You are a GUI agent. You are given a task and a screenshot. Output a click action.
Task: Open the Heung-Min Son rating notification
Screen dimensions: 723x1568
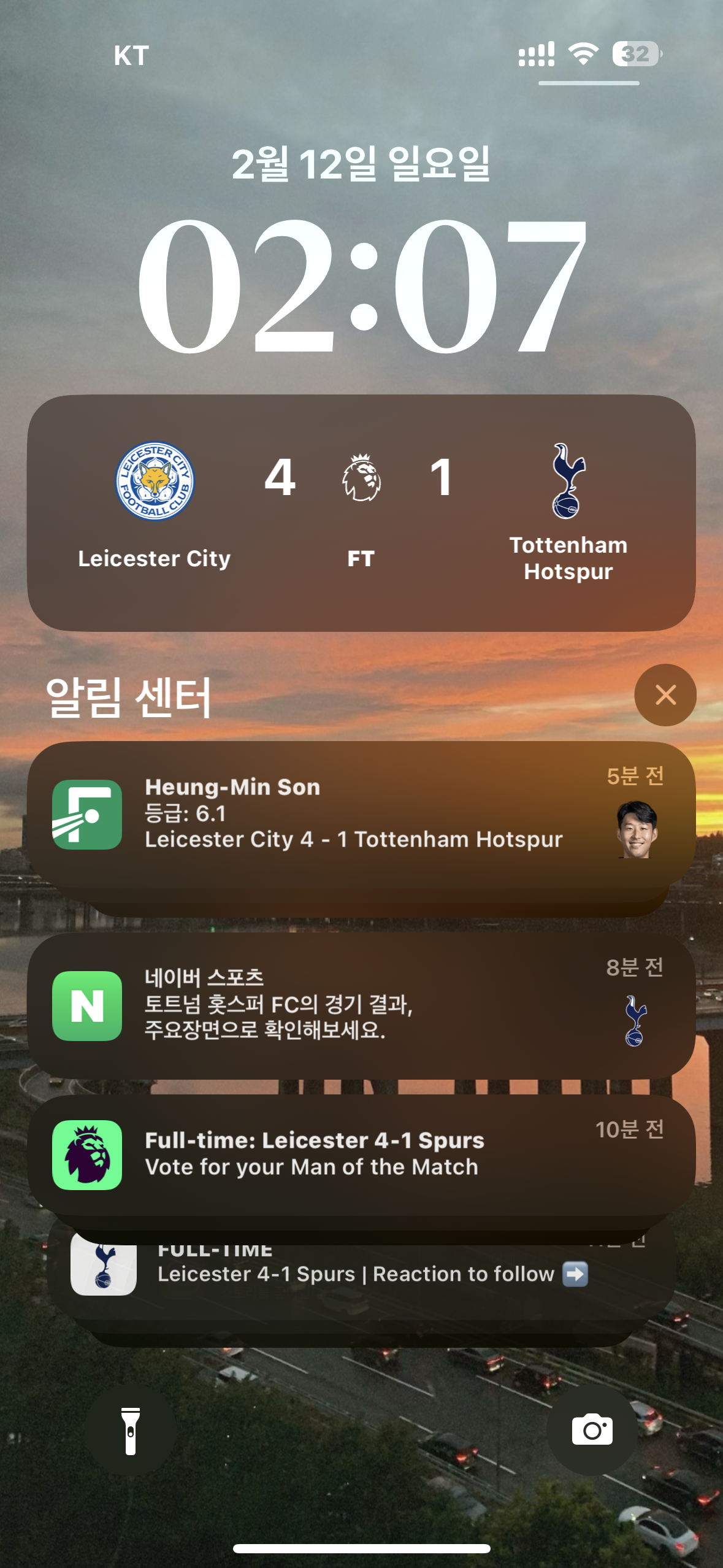pyautogui.click(x=361, y=815)
